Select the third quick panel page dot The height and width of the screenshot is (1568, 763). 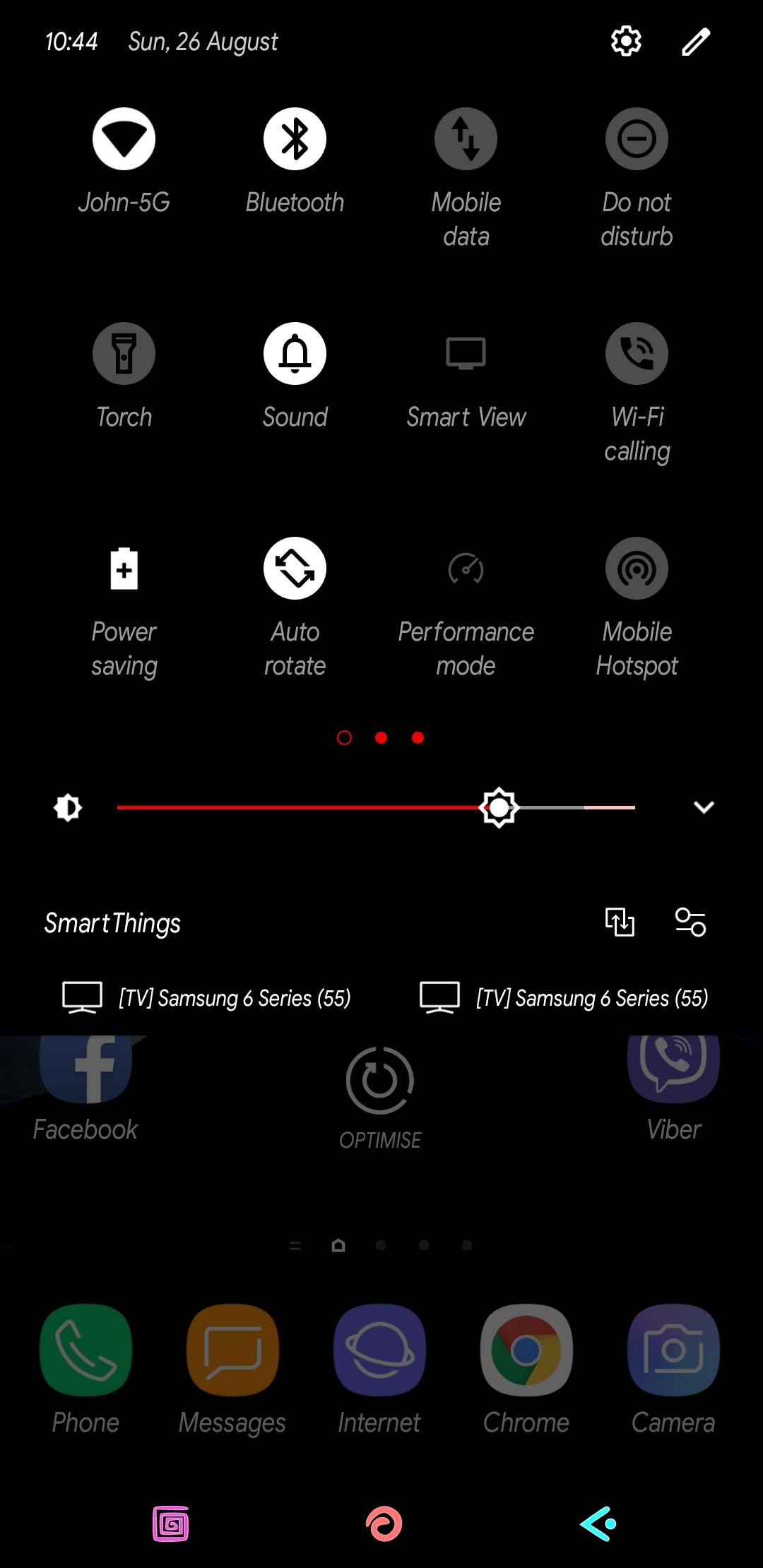click(418, 737)
